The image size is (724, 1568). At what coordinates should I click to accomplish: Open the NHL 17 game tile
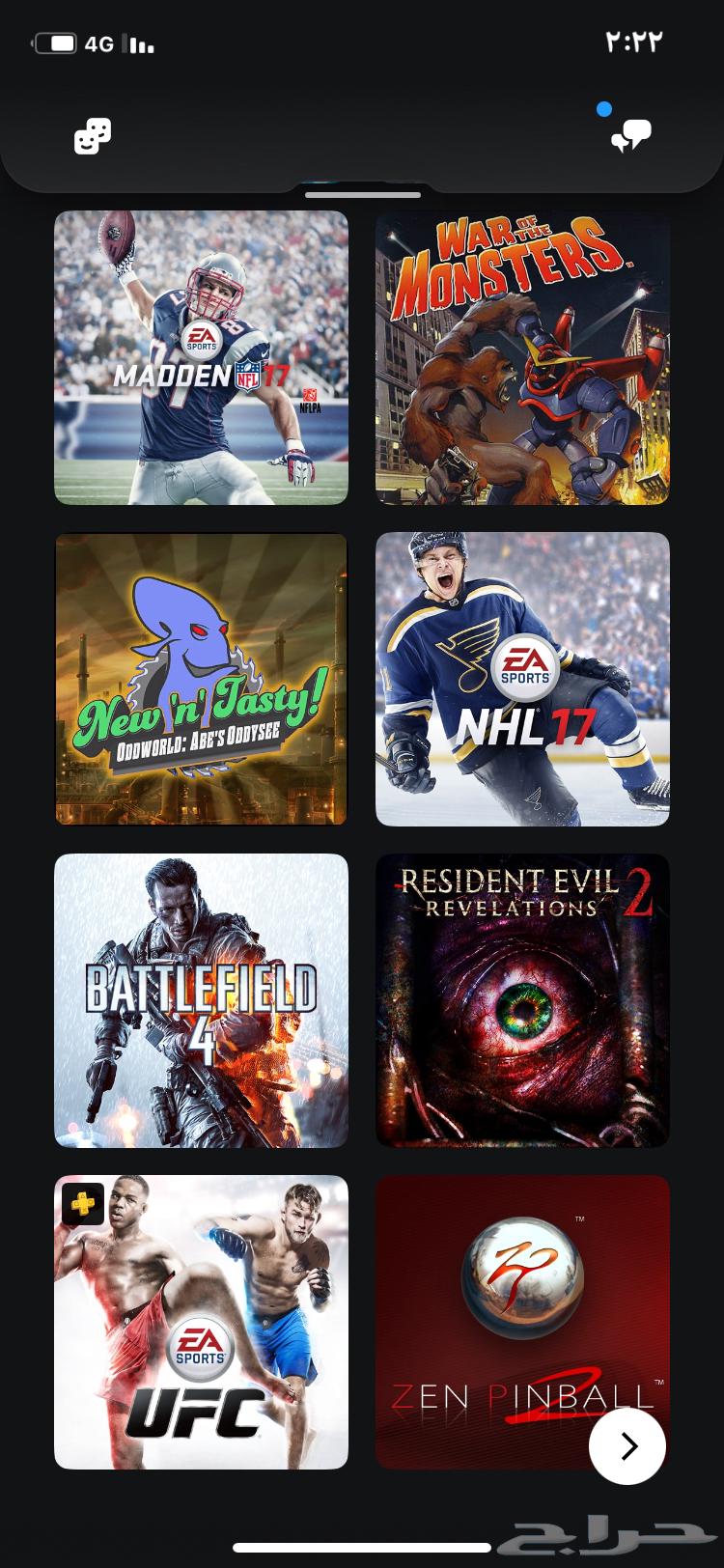(522, 679)
